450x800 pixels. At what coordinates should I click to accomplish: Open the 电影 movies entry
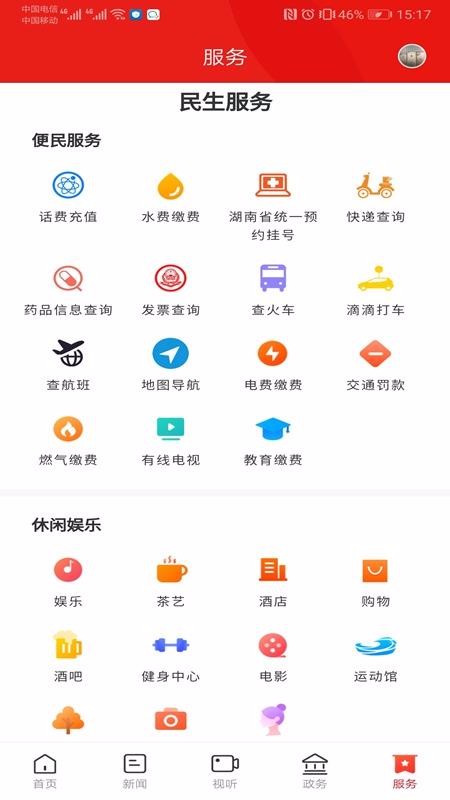coord(273,657)
